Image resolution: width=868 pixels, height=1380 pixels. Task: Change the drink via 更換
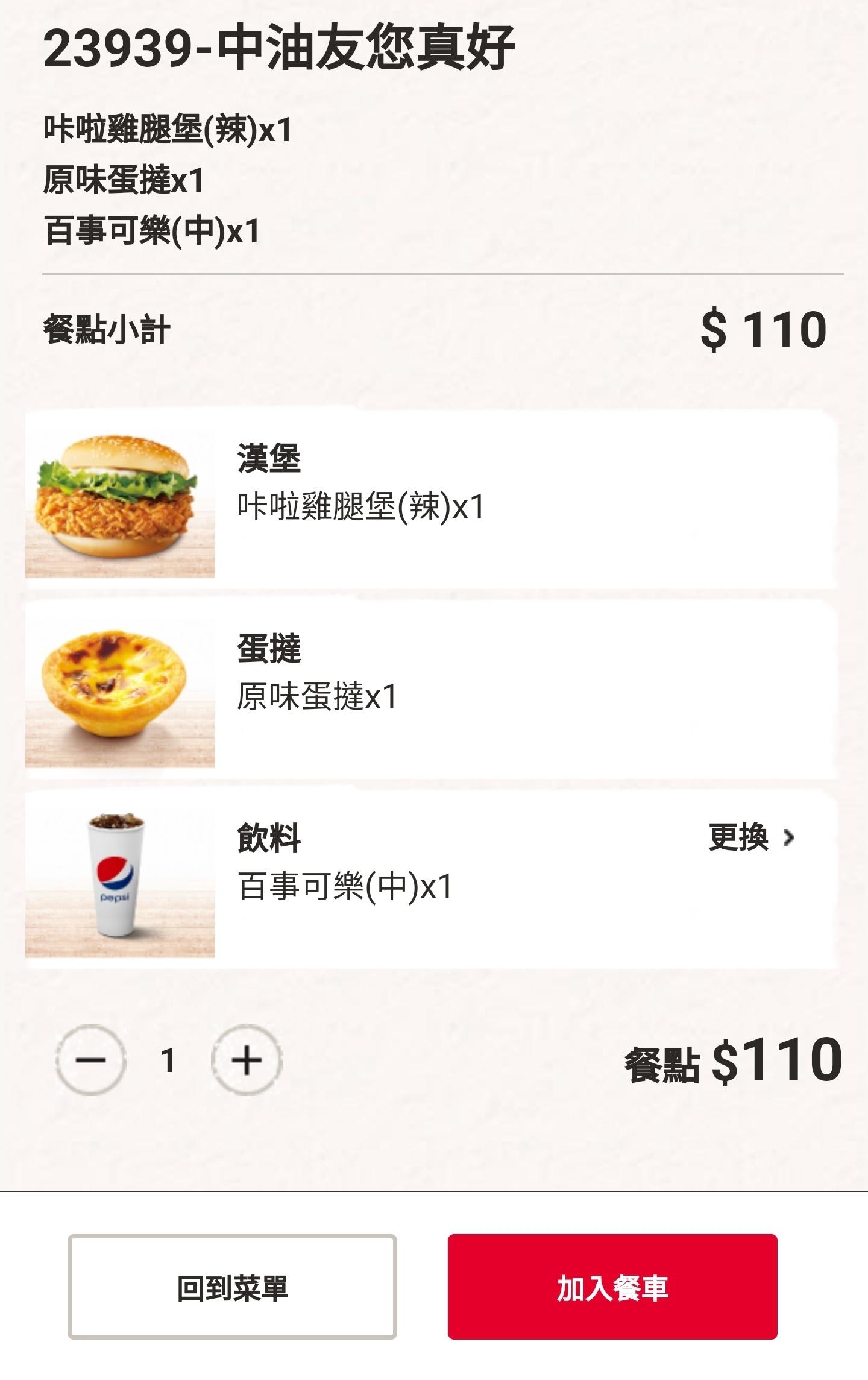point(750,837)
